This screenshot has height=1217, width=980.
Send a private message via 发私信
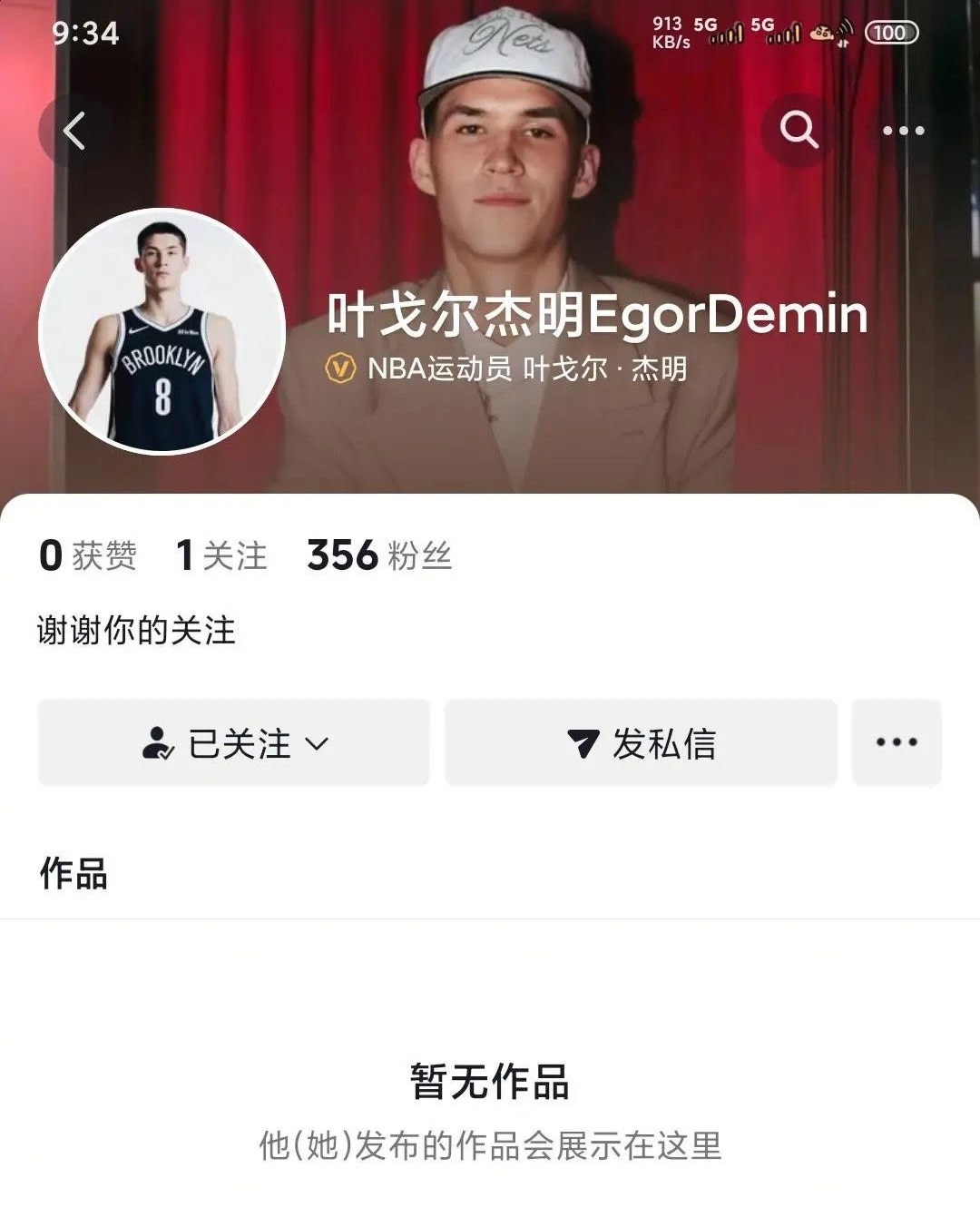[641, 743]
